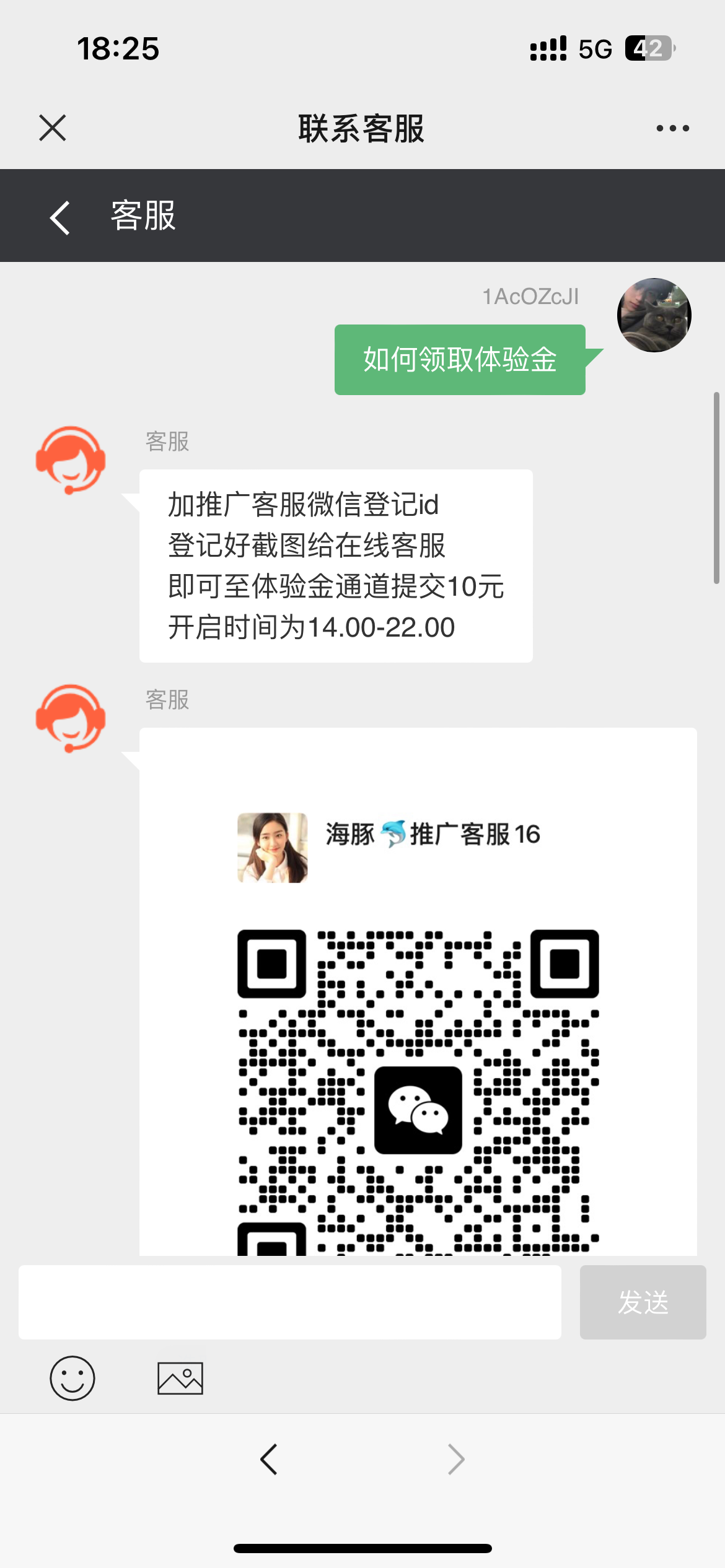Navigate back in the browser bar

pos(269,1460)
